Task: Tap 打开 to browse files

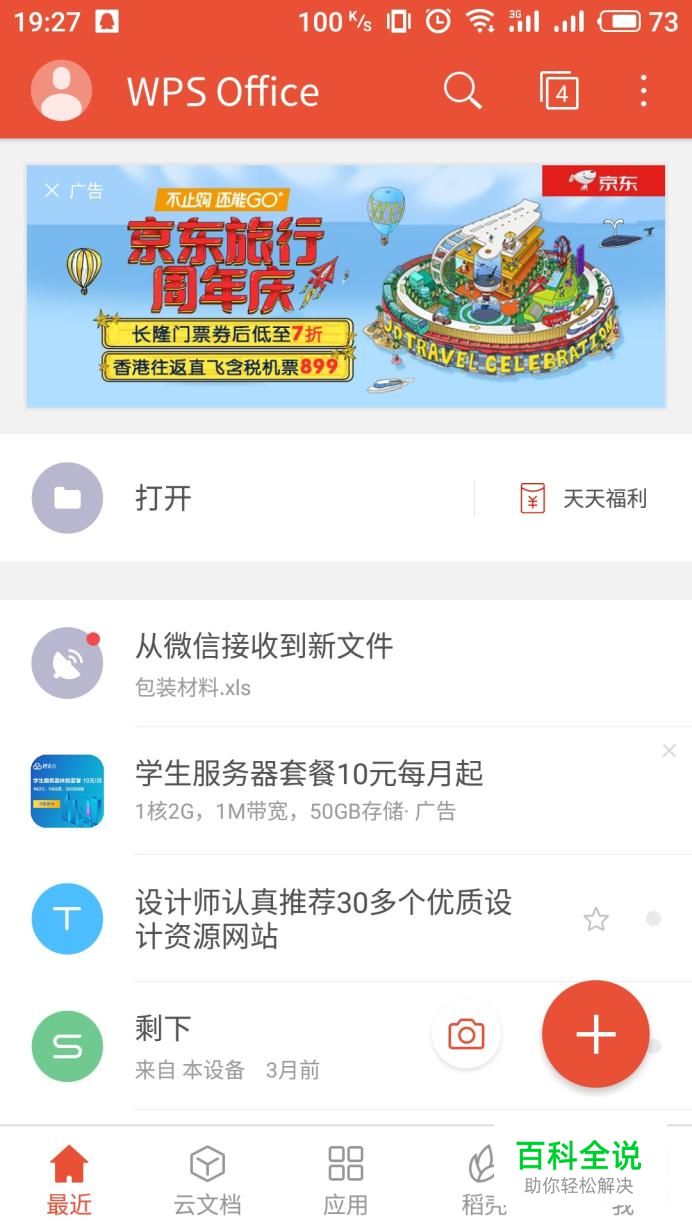Action: tap(163, 498)
